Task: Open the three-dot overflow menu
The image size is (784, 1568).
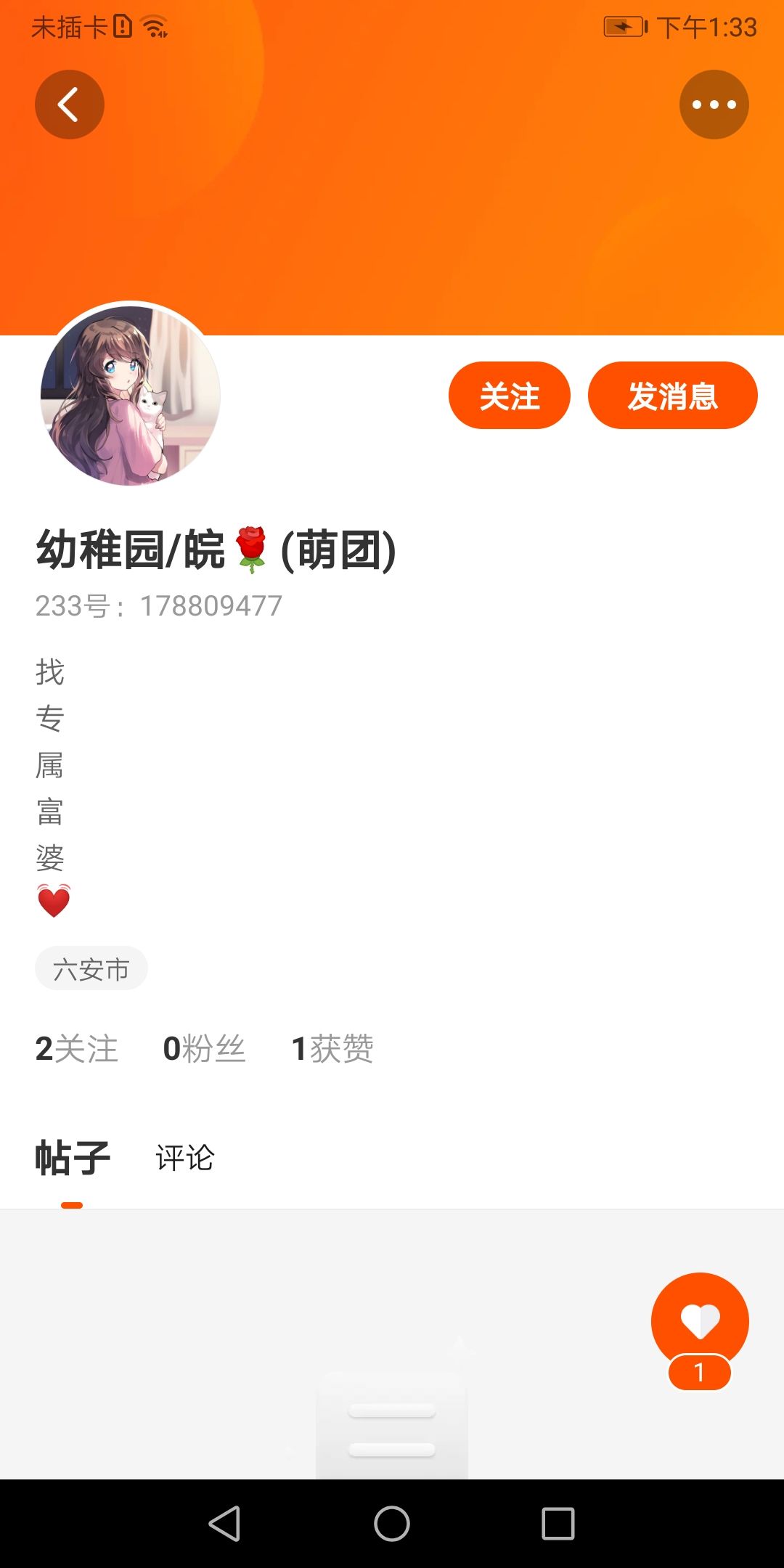Action: (x=714, y=105)
